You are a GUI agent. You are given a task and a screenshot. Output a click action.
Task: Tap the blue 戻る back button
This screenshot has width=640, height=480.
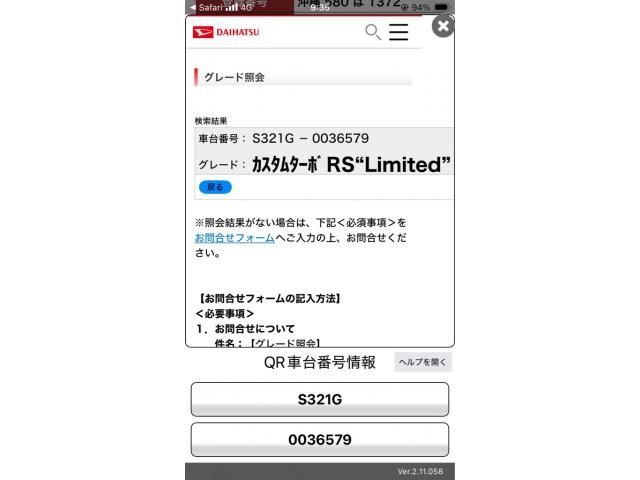tap(214, 187)
